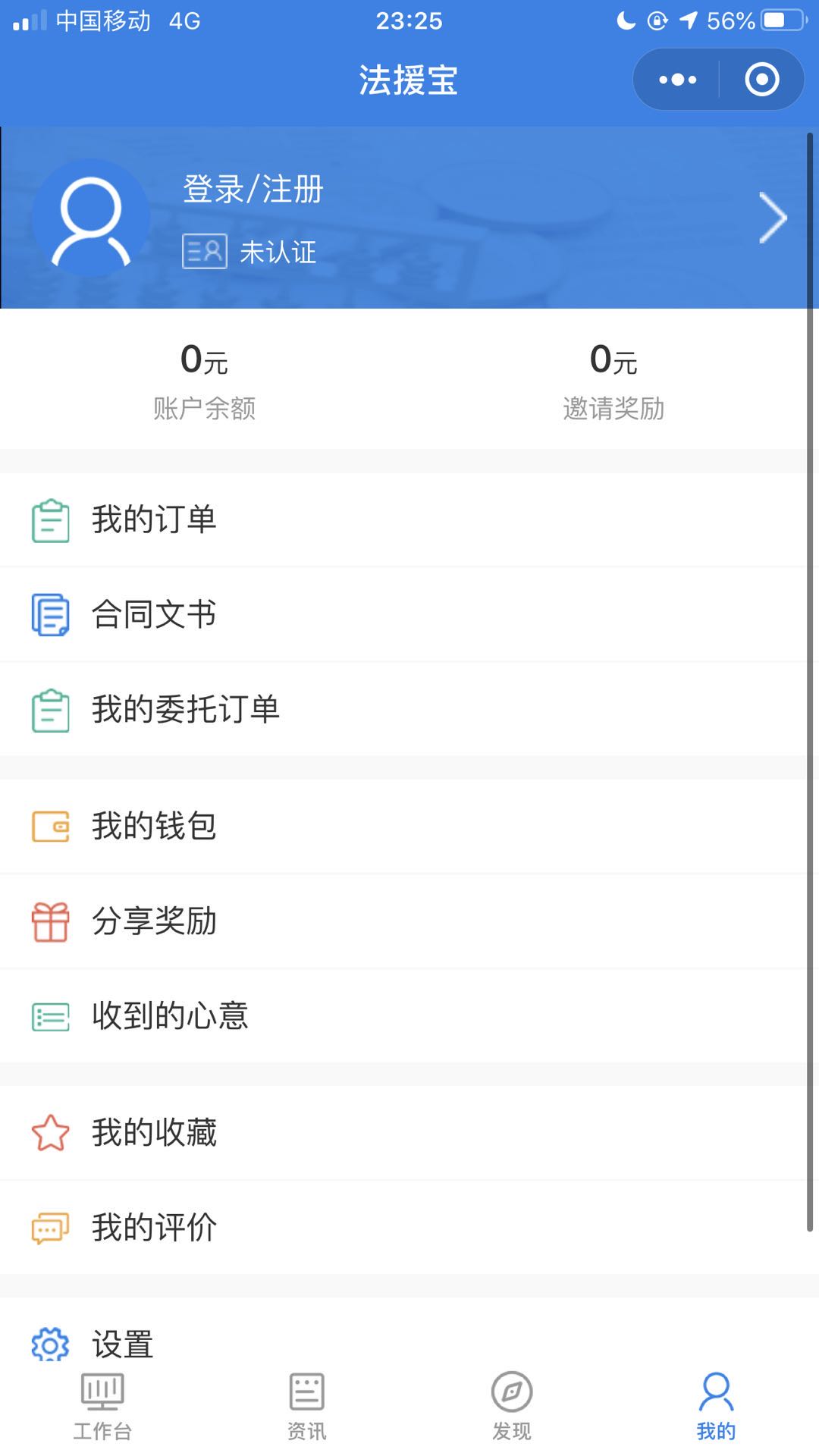Open the mini program overflow menu
819x1456 pixels.
(x=677, y=80)
